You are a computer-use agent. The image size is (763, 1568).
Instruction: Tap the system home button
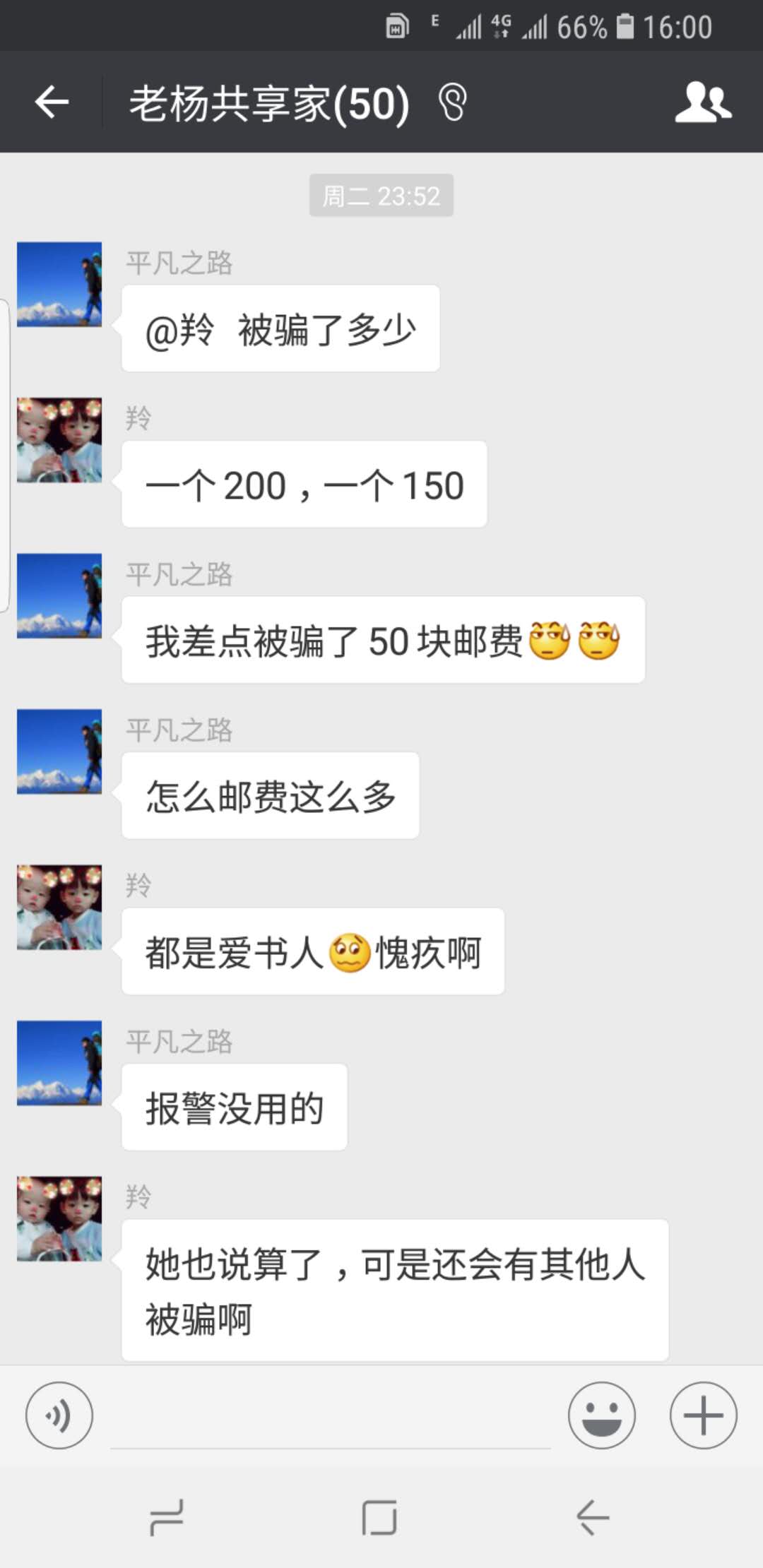[x=379, y=1517]
